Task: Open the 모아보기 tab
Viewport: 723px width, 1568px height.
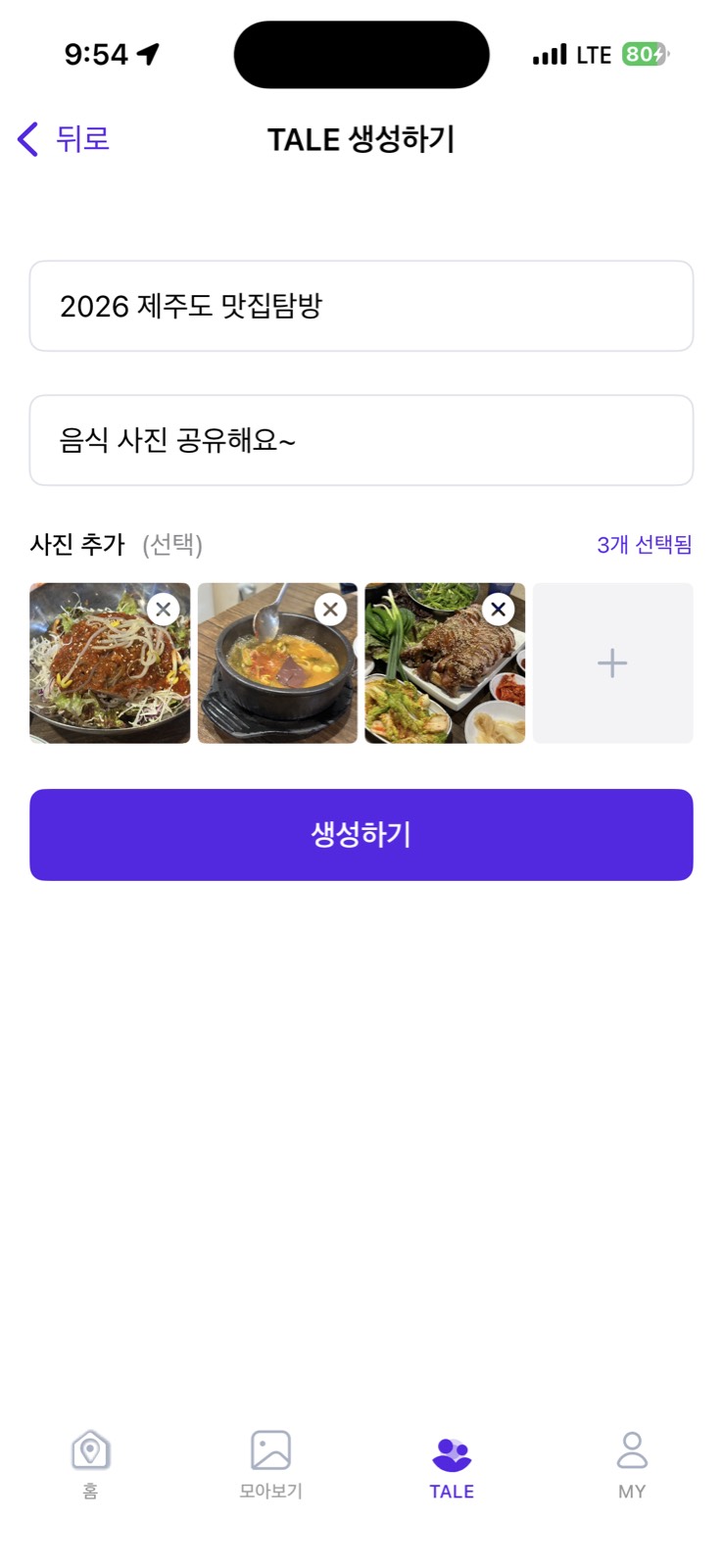Action: [x=270, y=1463]
